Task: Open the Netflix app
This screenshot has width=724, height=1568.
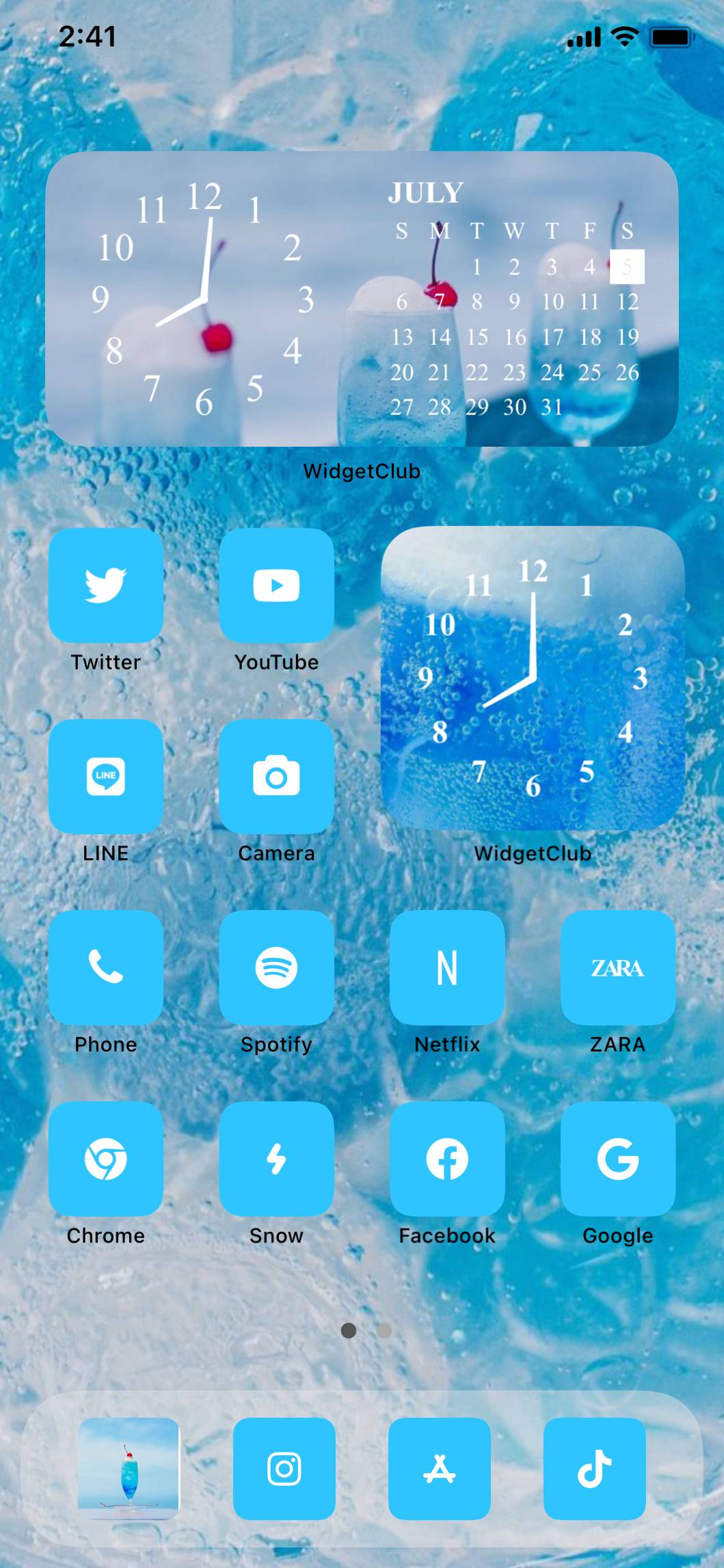Action: tap(447, 967)
